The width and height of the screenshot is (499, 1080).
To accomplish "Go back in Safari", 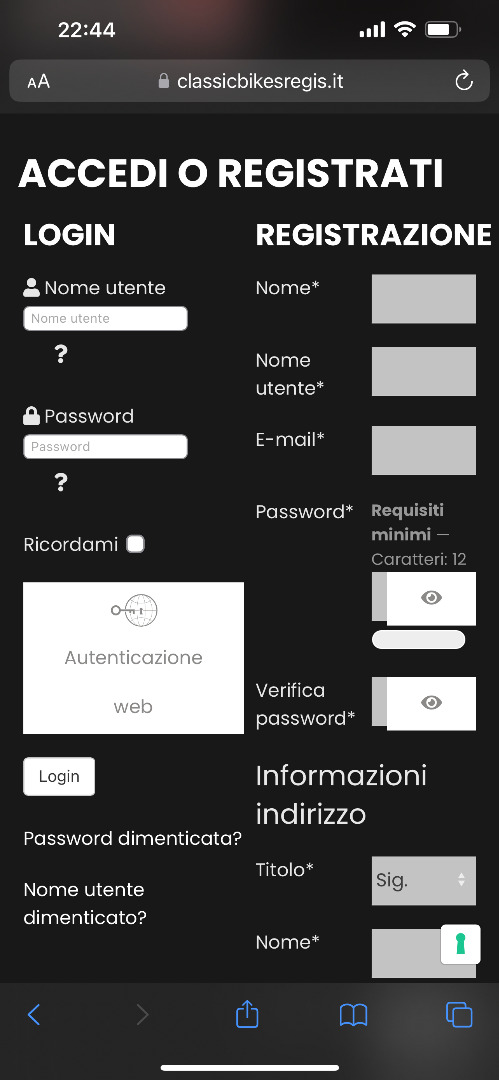I will point(34,1014).
